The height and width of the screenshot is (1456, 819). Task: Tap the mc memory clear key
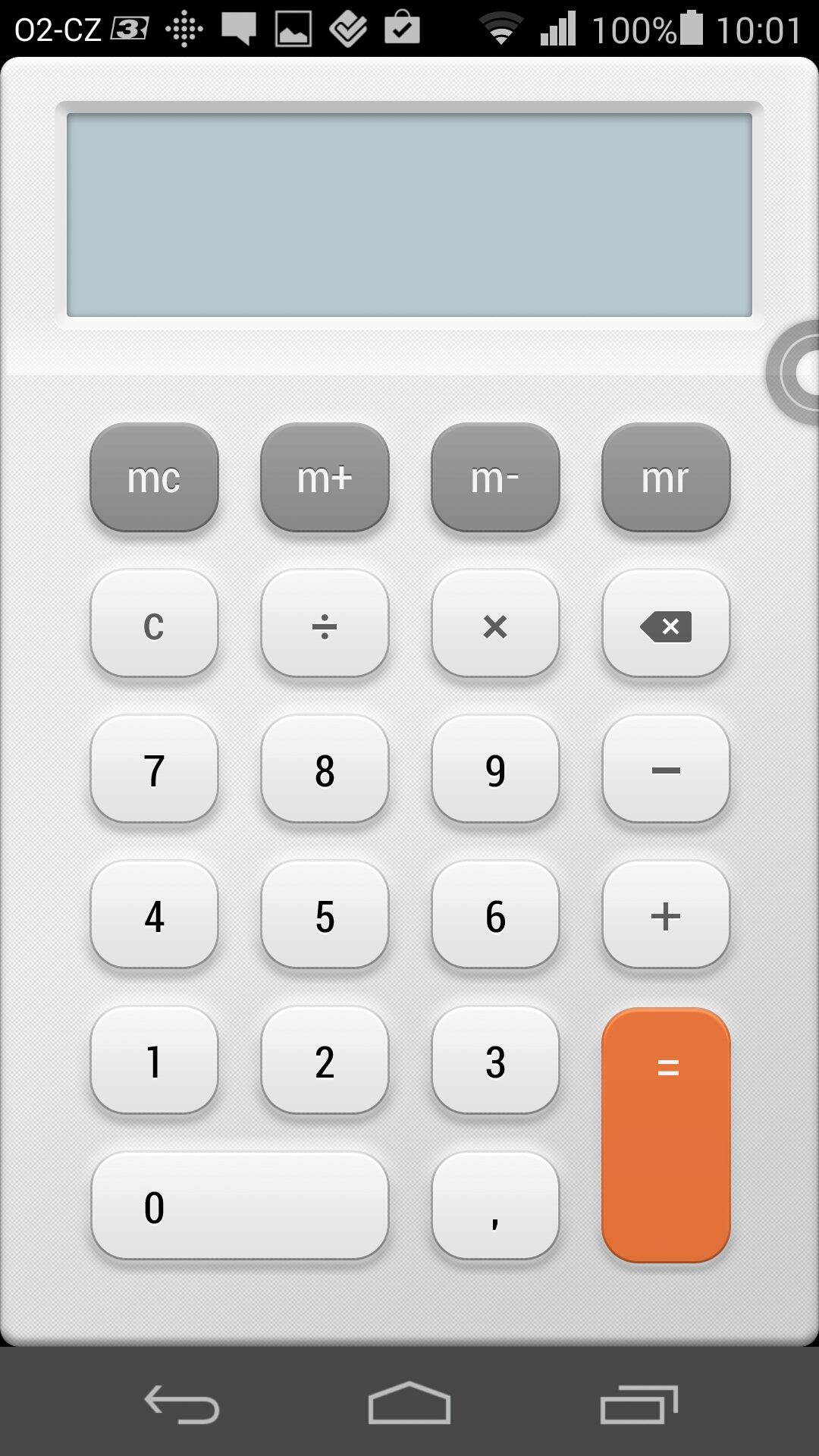point(154,478)
